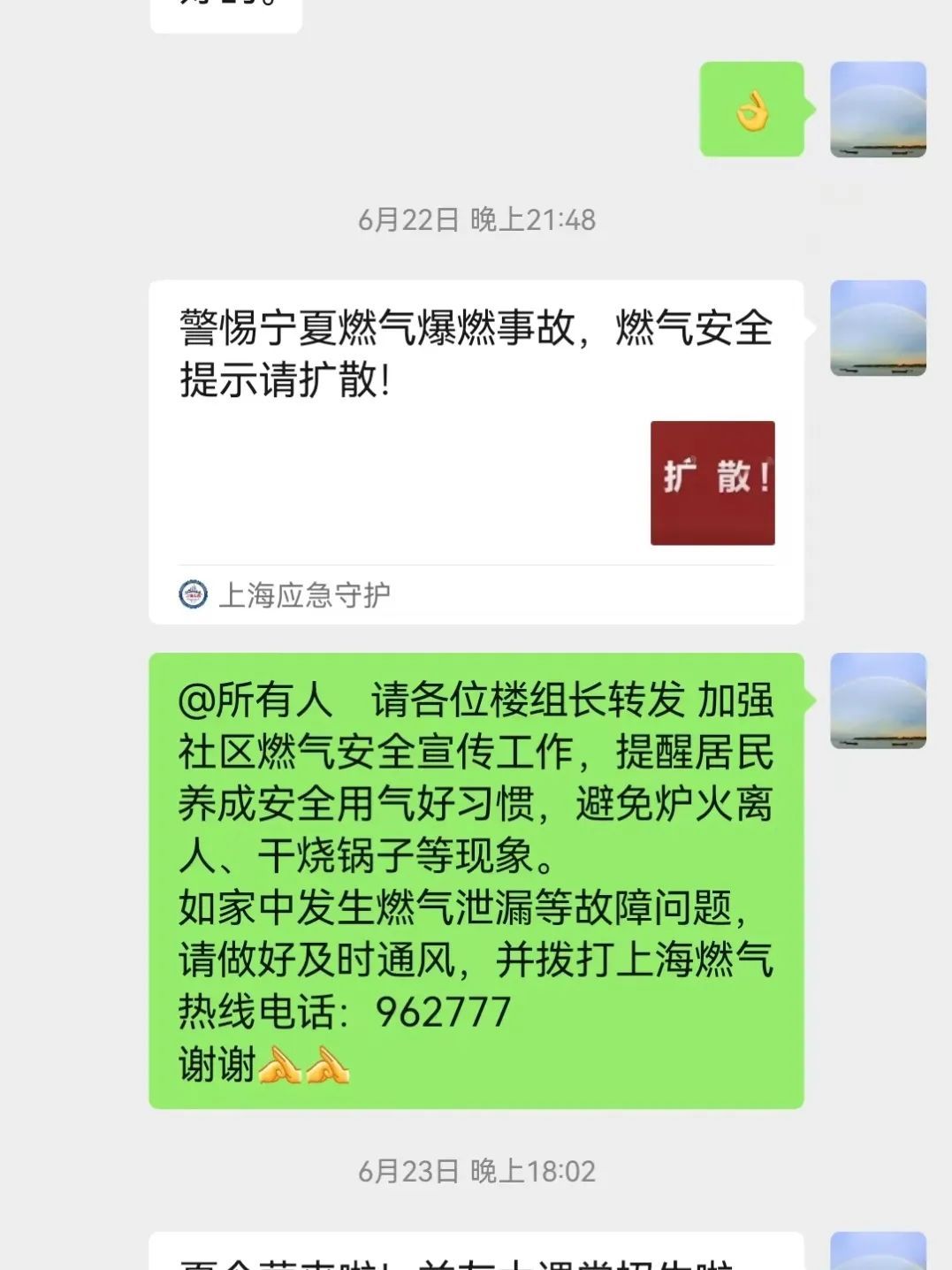Open the shared 宁夏燃气爆燃事故 article card

pyautogui.click(x=476, y=451)
